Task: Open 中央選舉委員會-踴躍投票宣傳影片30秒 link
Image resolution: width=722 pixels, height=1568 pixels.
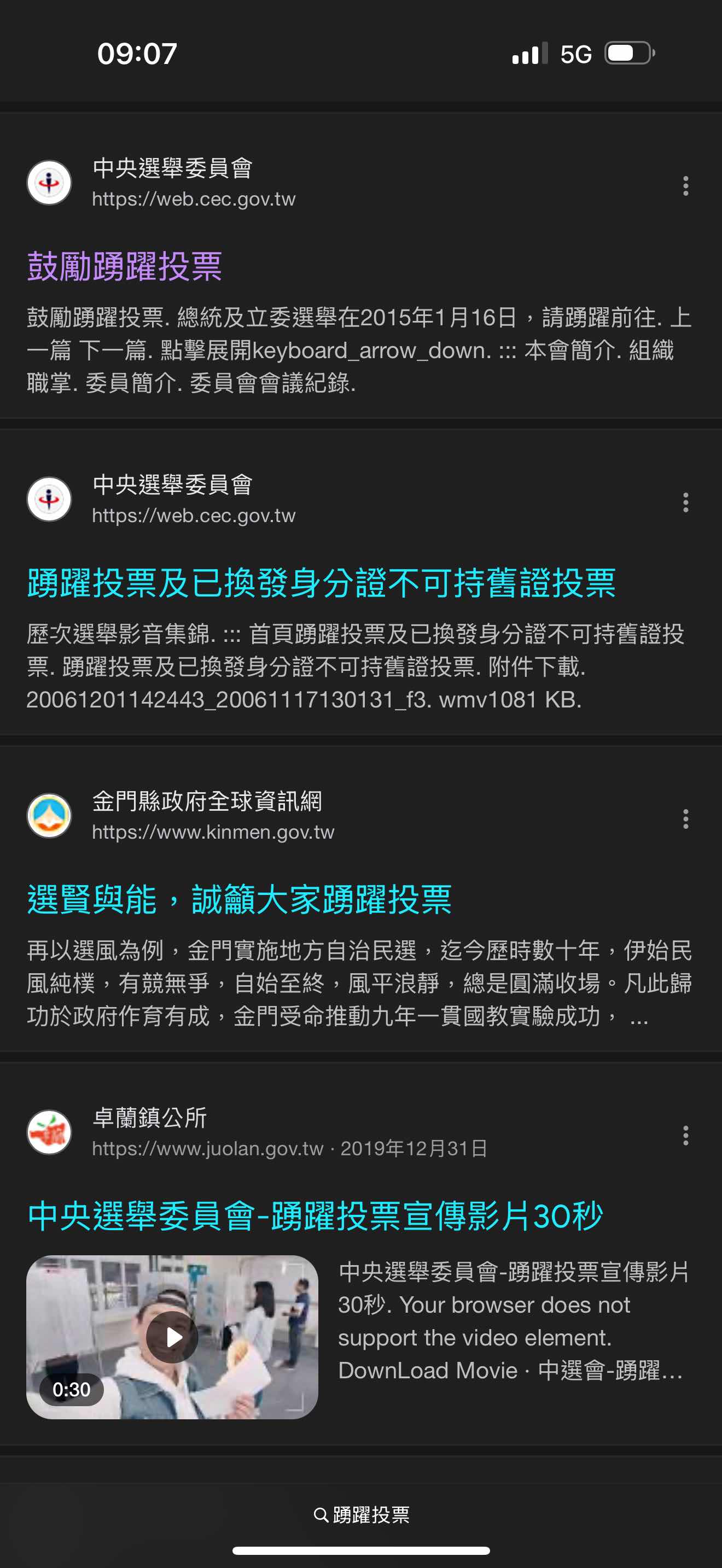Action: [315, 1216]
